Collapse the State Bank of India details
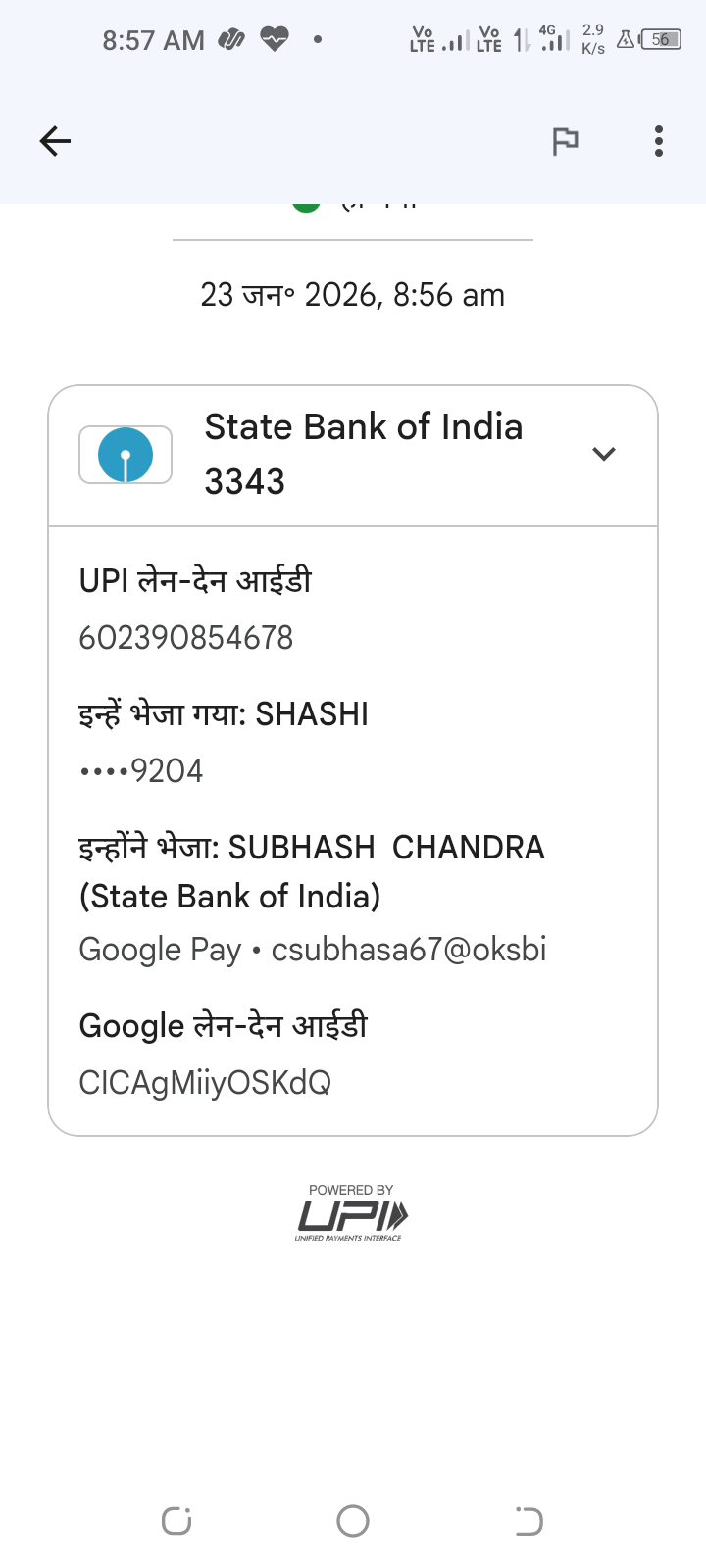 (604, 454)
